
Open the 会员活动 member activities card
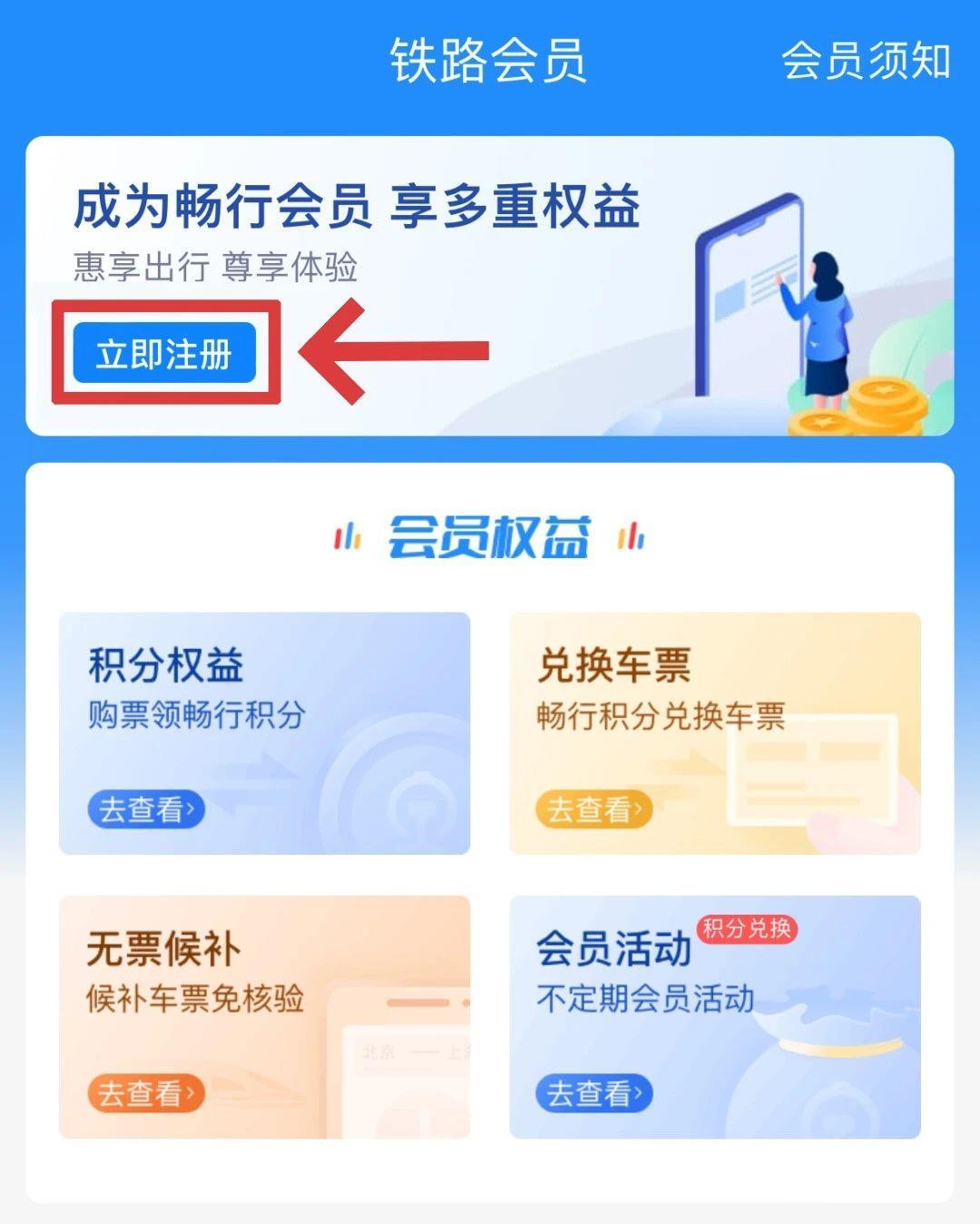(714, 1016)
